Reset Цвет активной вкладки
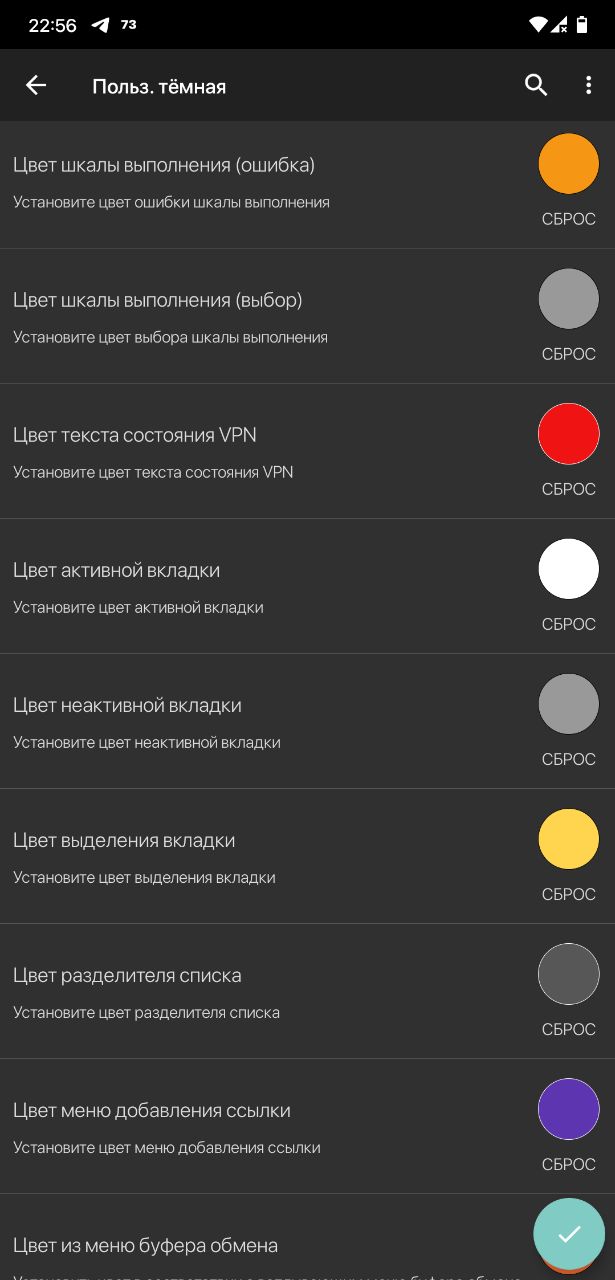The height and width of the screenshot is (1280, 615). click(568, 624)
